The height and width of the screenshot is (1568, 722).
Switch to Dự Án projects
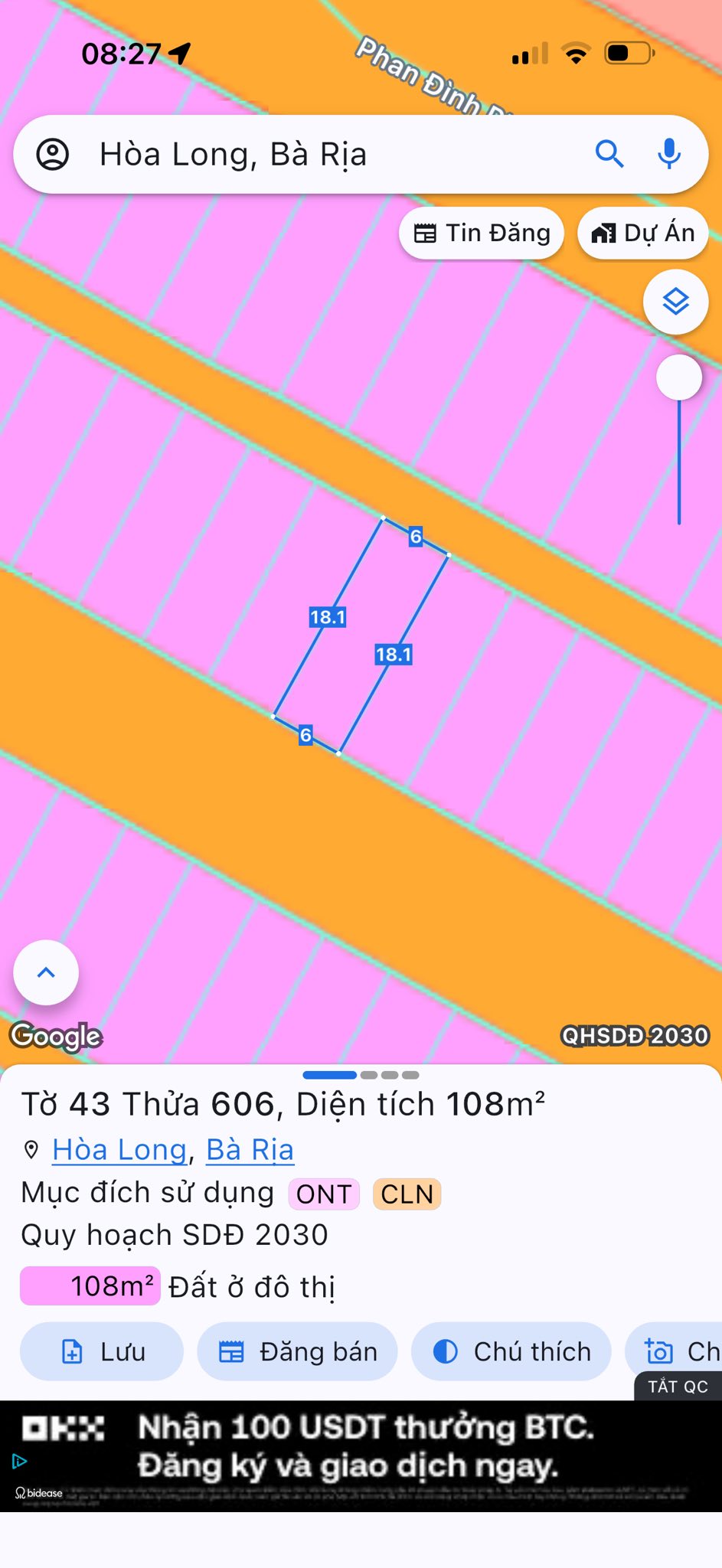coord(643,233)
